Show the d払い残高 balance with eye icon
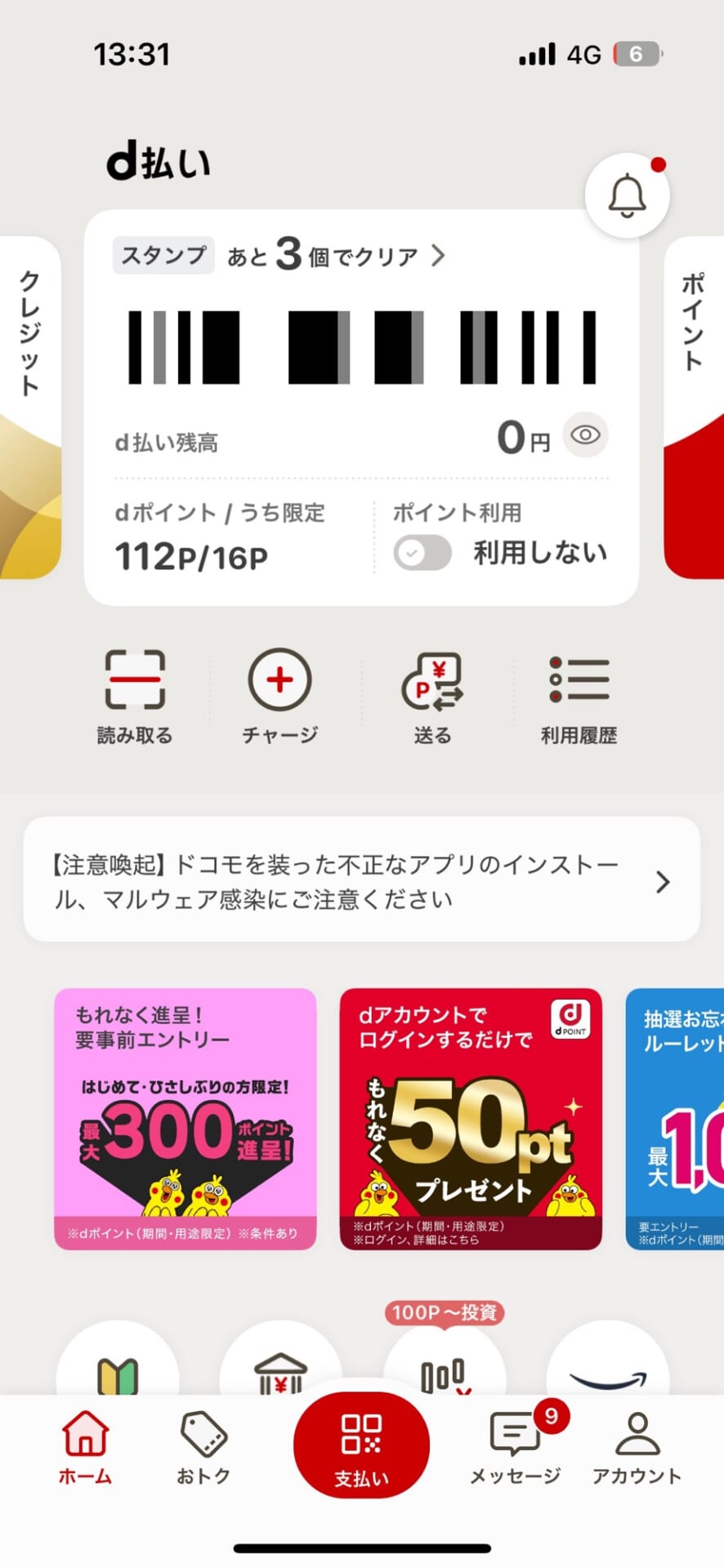This screenshot has width=724, height=1568. click(583, 437)
